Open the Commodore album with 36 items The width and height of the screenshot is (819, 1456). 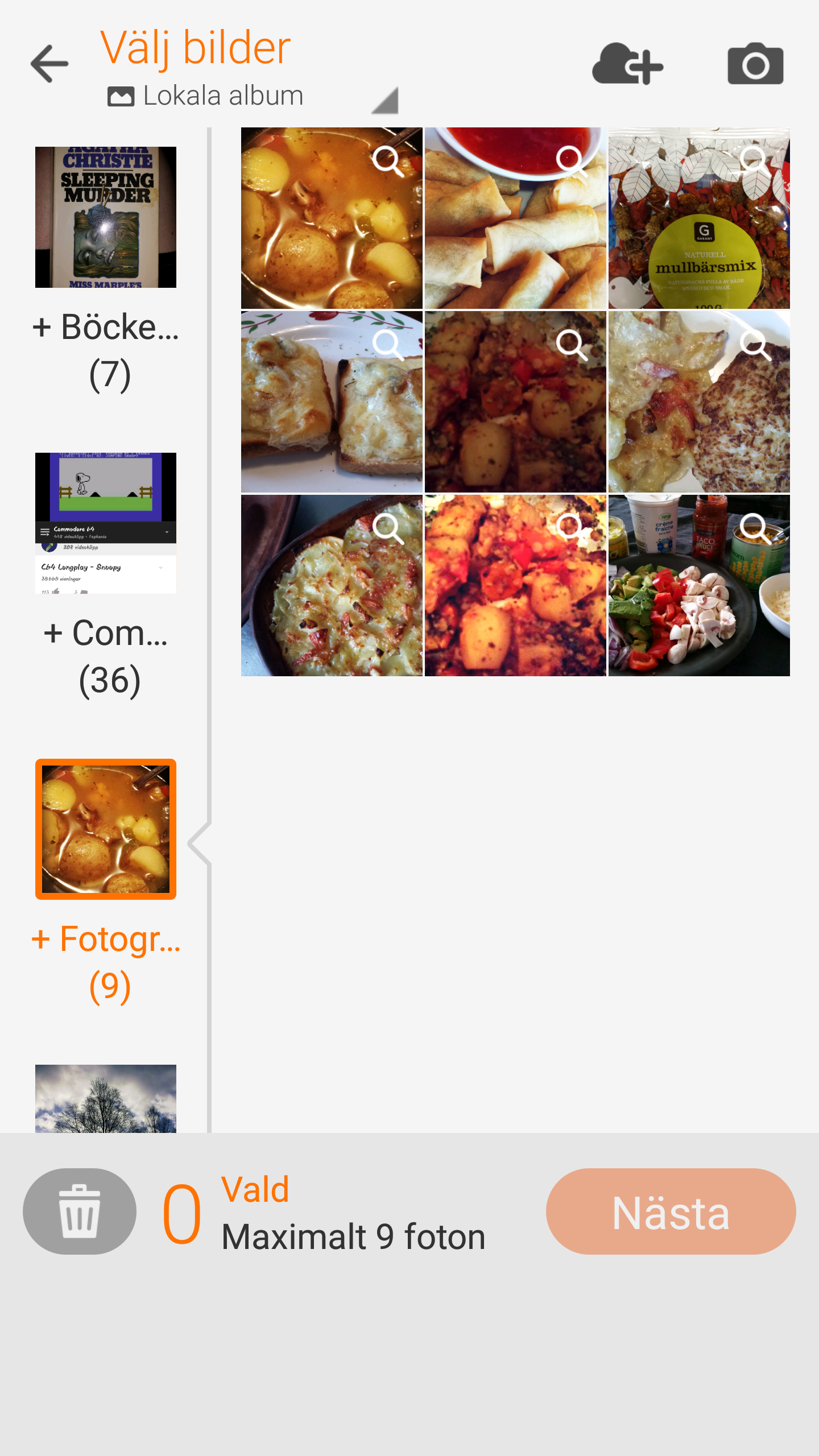pos(106,523)
